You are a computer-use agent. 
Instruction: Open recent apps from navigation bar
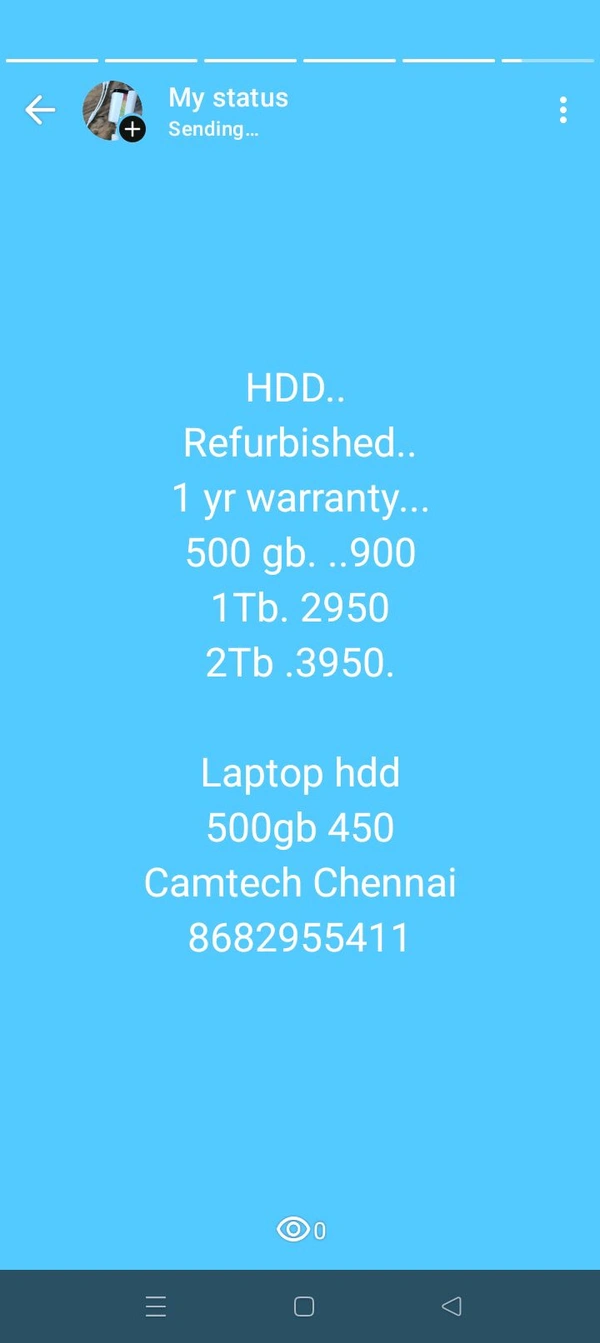[156, 1306]
